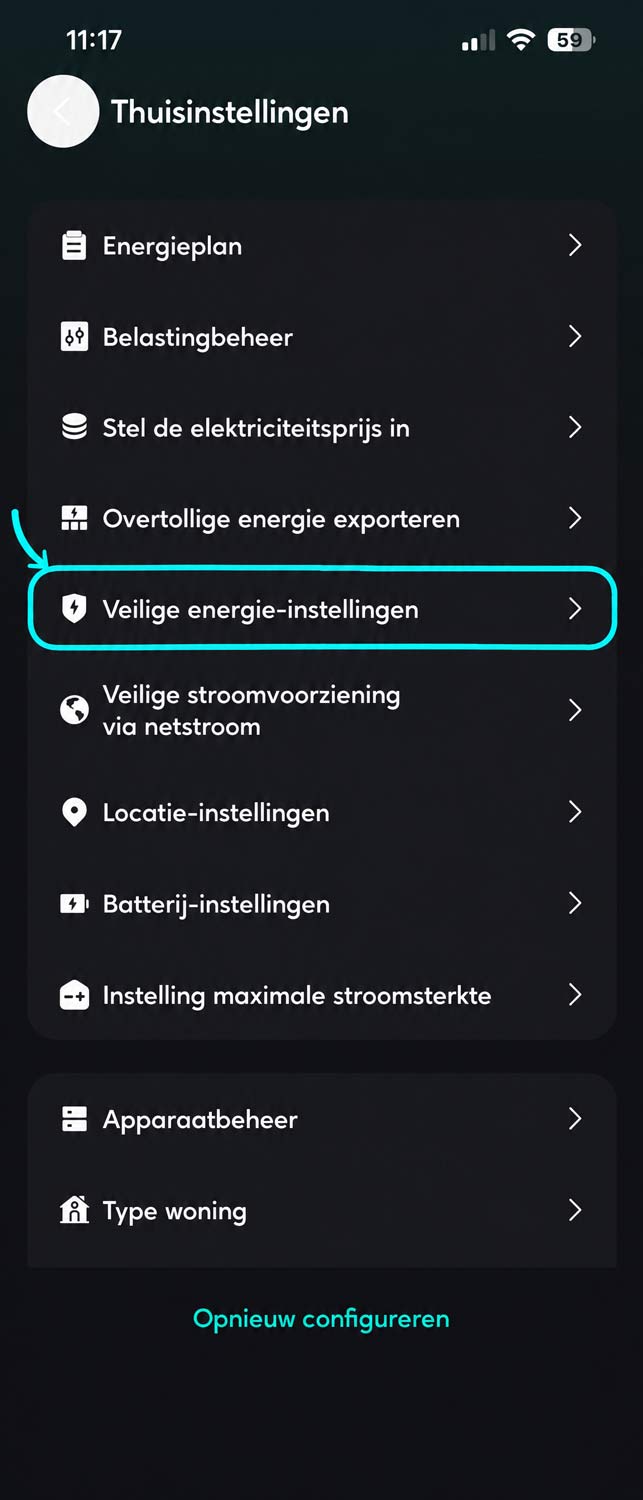Image resolution: width=643 pixels, height=1500 pixels.
Task: Select Stel de elektriciteitsprijs in
Action: tap(321, 428)
